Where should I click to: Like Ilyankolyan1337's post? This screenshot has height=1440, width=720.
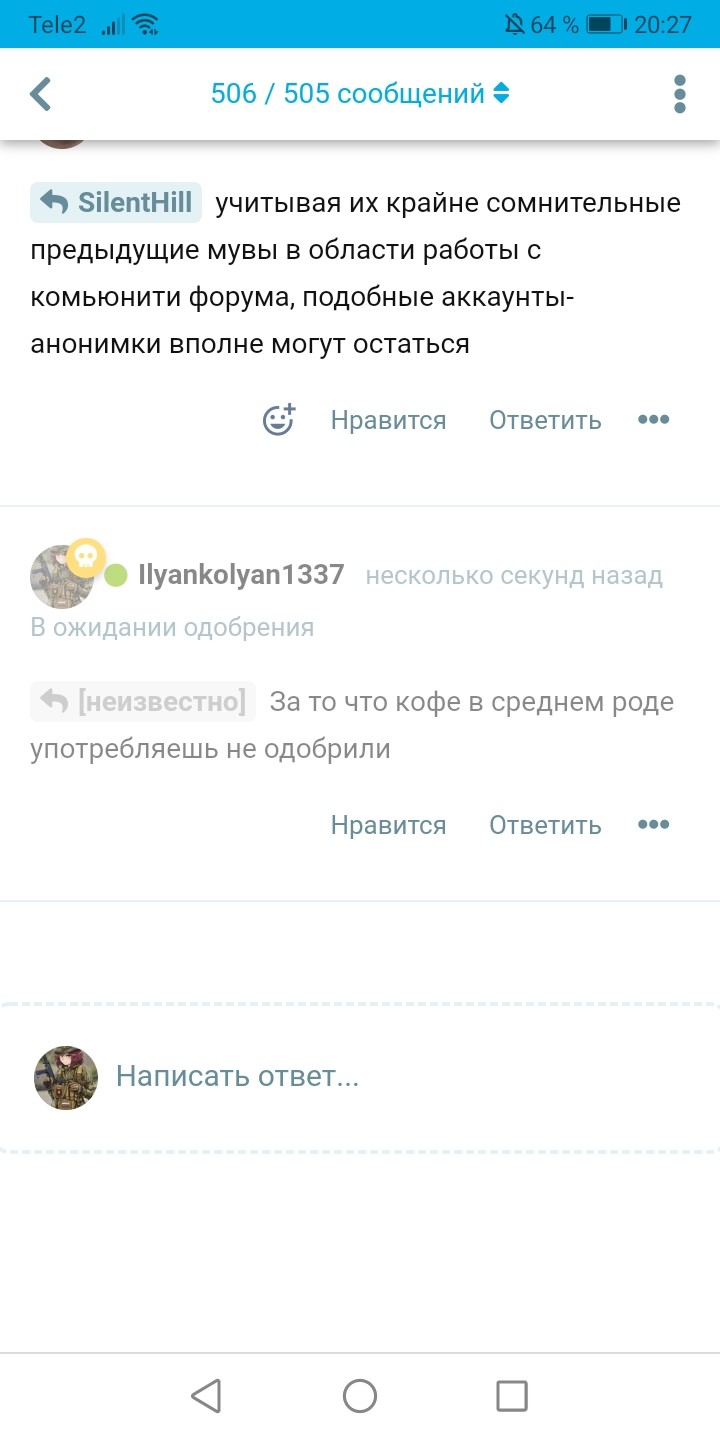click(x=388, y=825)
